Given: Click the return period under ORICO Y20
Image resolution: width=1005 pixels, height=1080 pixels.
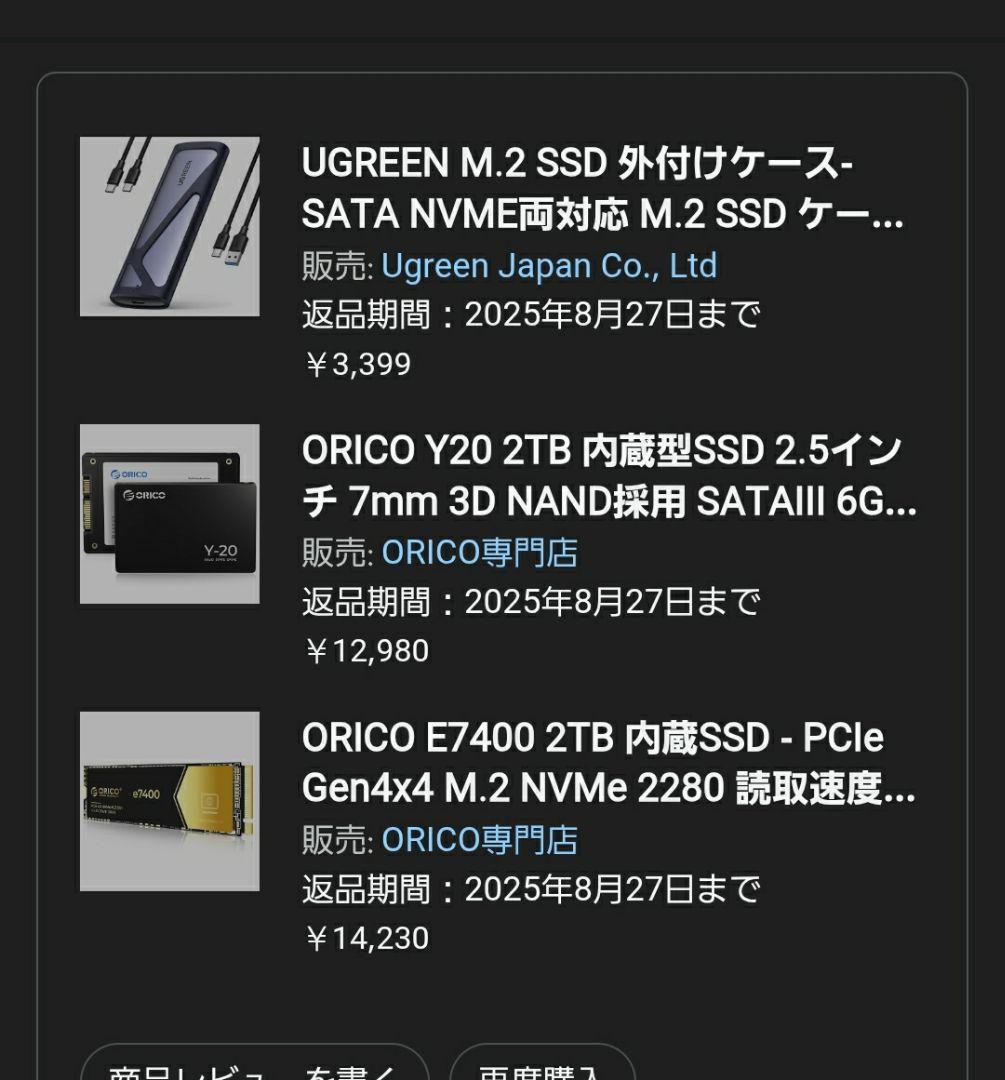Looking at the screenshot, I should click(x=533, y=601).
